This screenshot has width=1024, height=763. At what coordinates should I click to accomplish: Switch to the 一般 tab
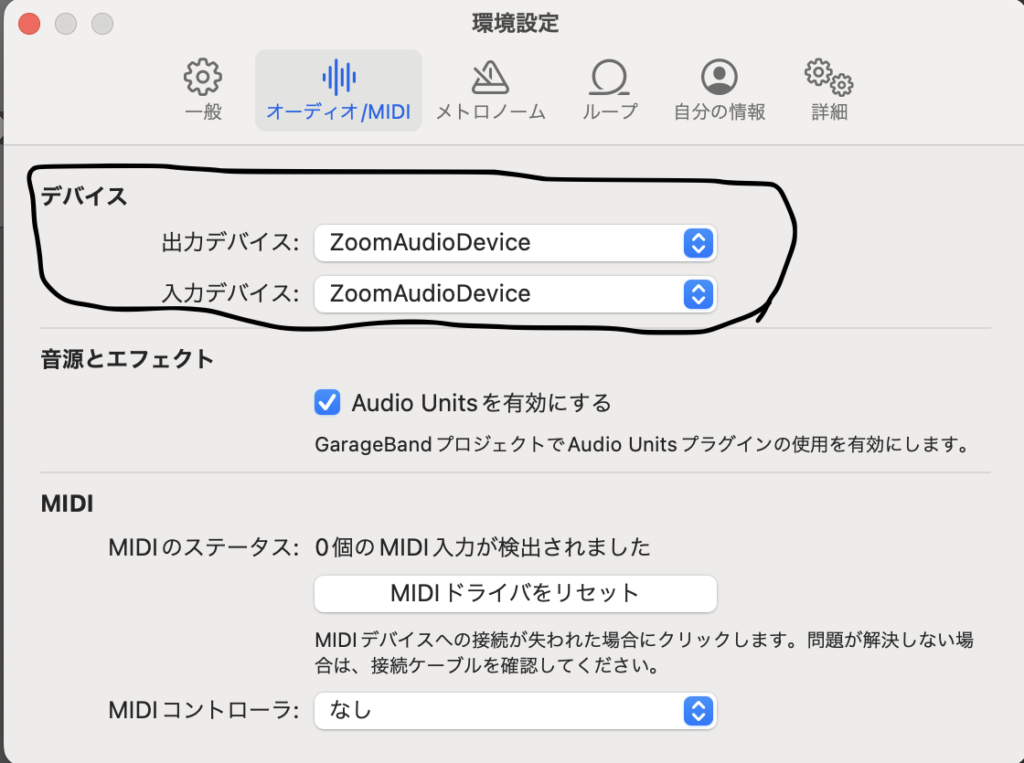coord(203,90)
